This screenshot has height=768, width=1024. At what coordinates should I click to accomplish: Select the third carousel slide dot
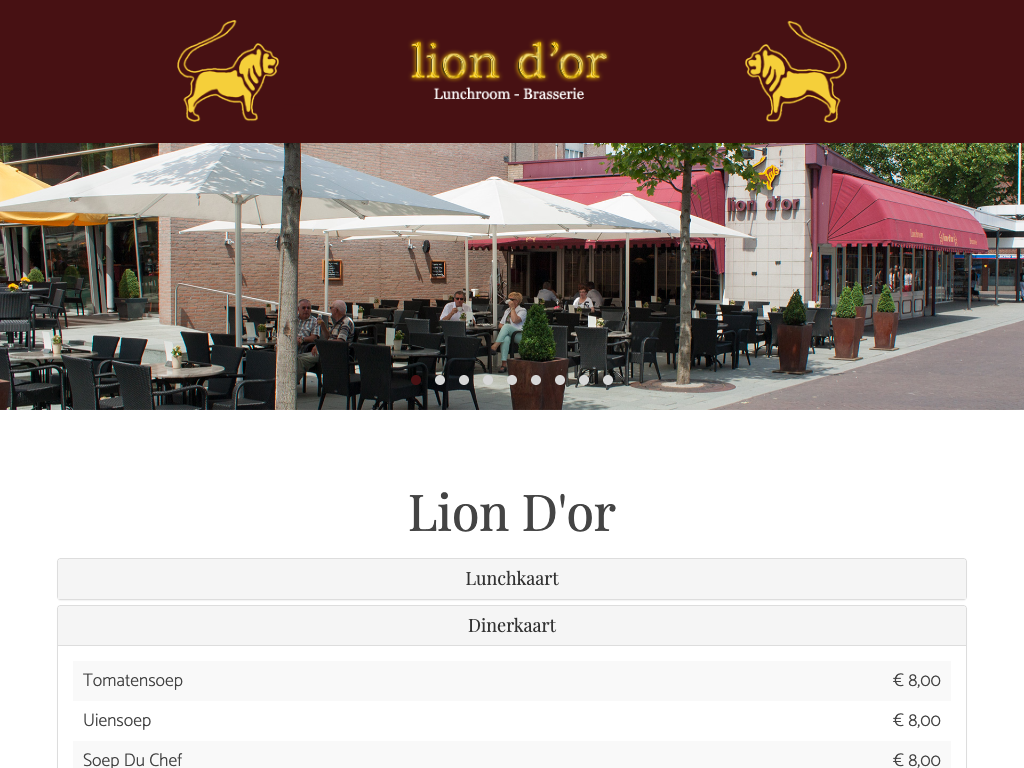[x=464, y=380]
